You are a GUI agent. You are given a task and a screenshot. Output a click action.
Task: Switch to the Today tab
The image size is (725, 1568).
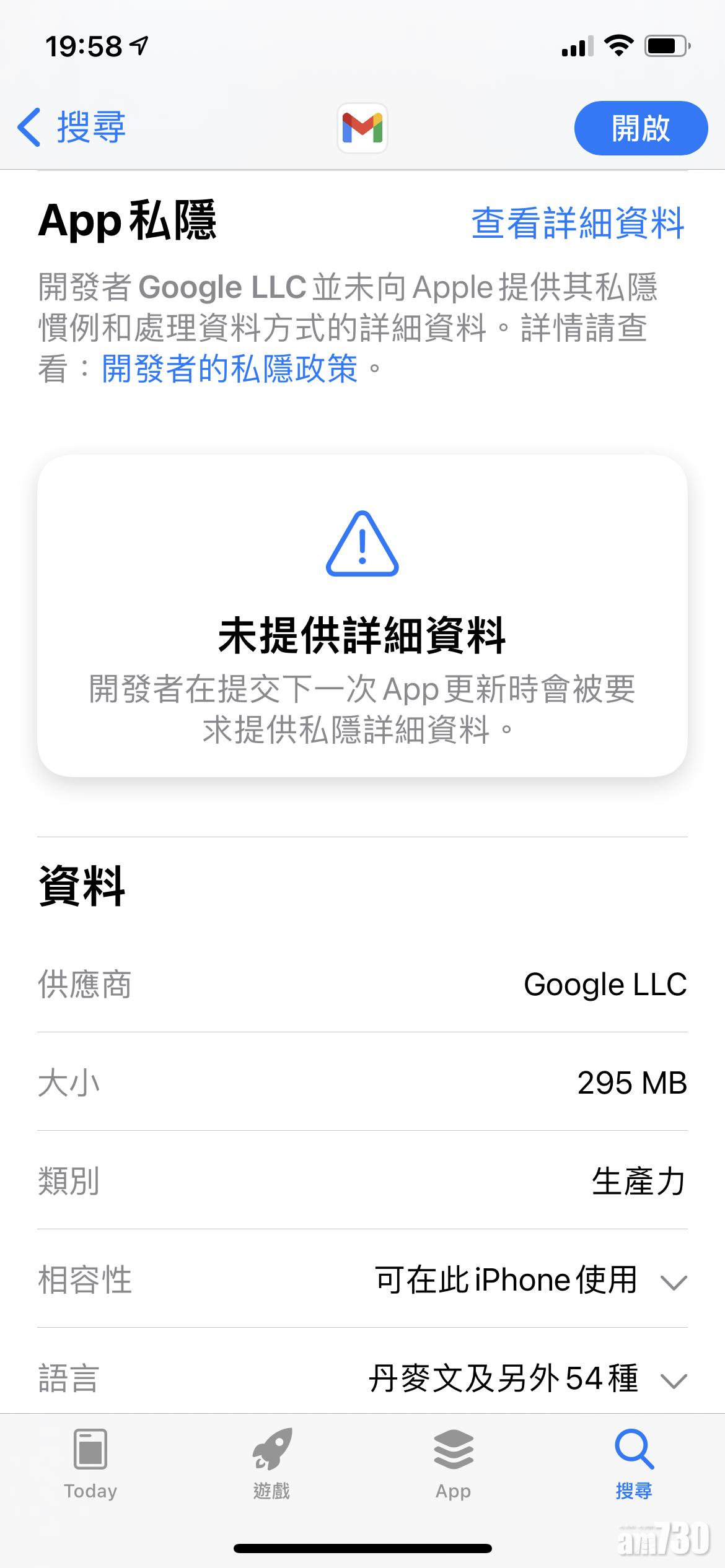click(90, 1464)
